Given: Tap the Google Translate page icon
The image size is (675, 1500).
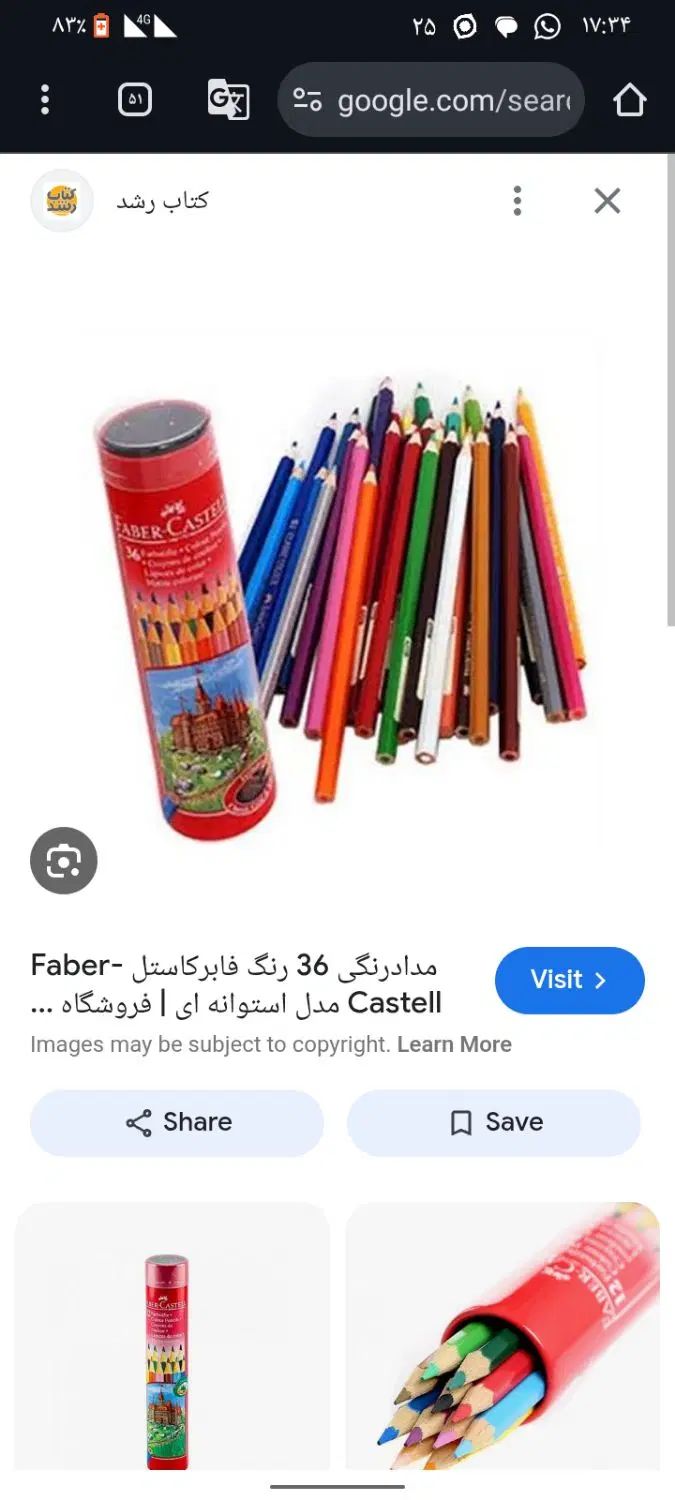Looking at the screenshot, I should [x=227, y=100].
